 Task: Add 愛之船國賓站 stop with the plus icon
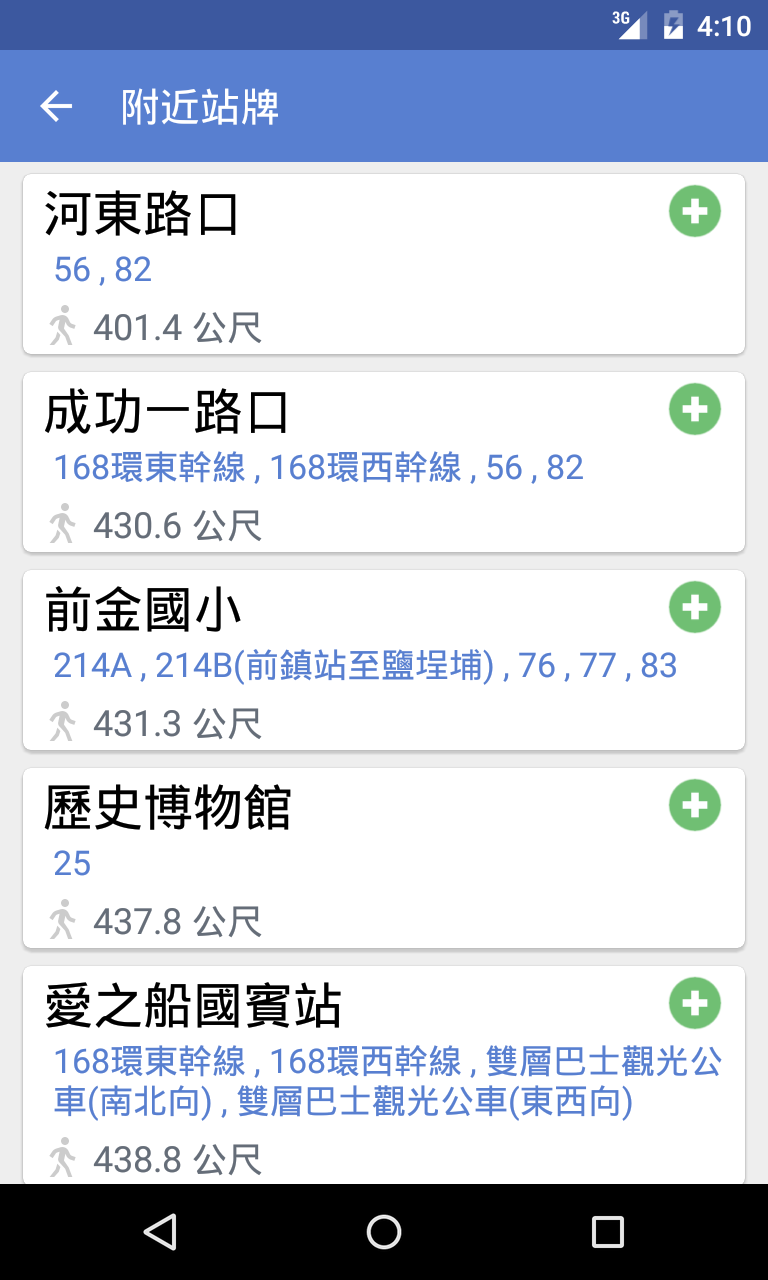695,1004
